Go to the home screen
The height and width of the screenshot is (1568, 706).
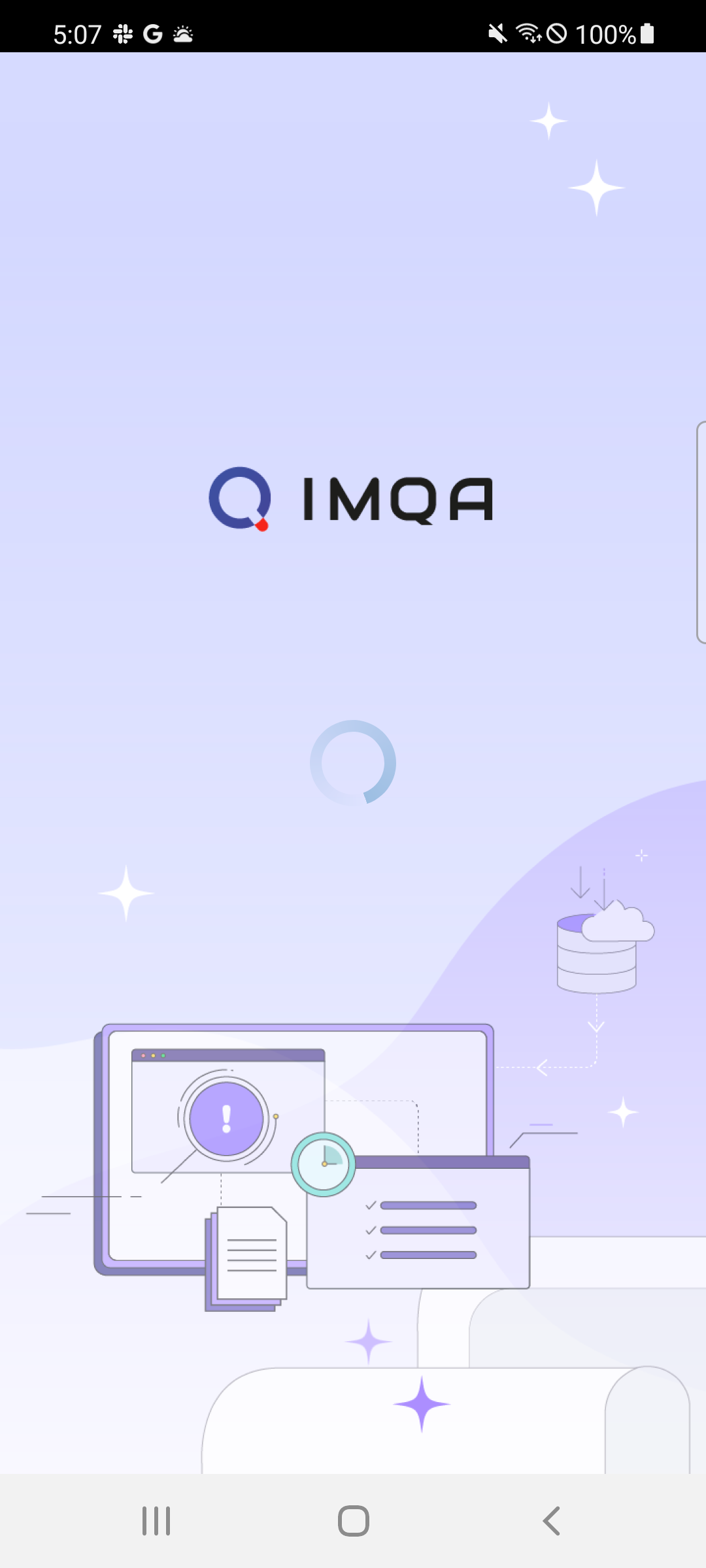pos(353,1520)
